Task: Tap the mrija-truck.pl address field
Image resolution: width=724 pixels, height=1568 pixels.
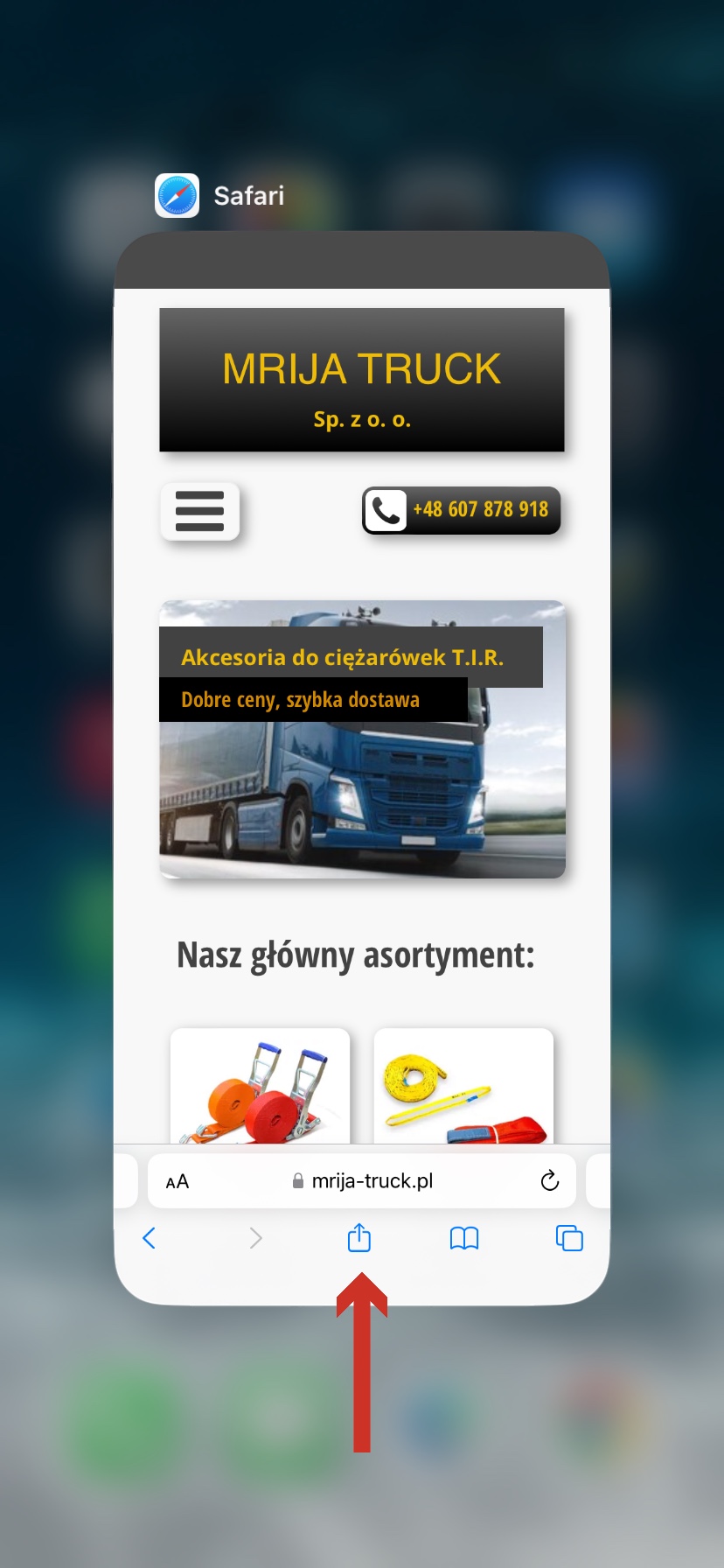Action: point(362,1181)
